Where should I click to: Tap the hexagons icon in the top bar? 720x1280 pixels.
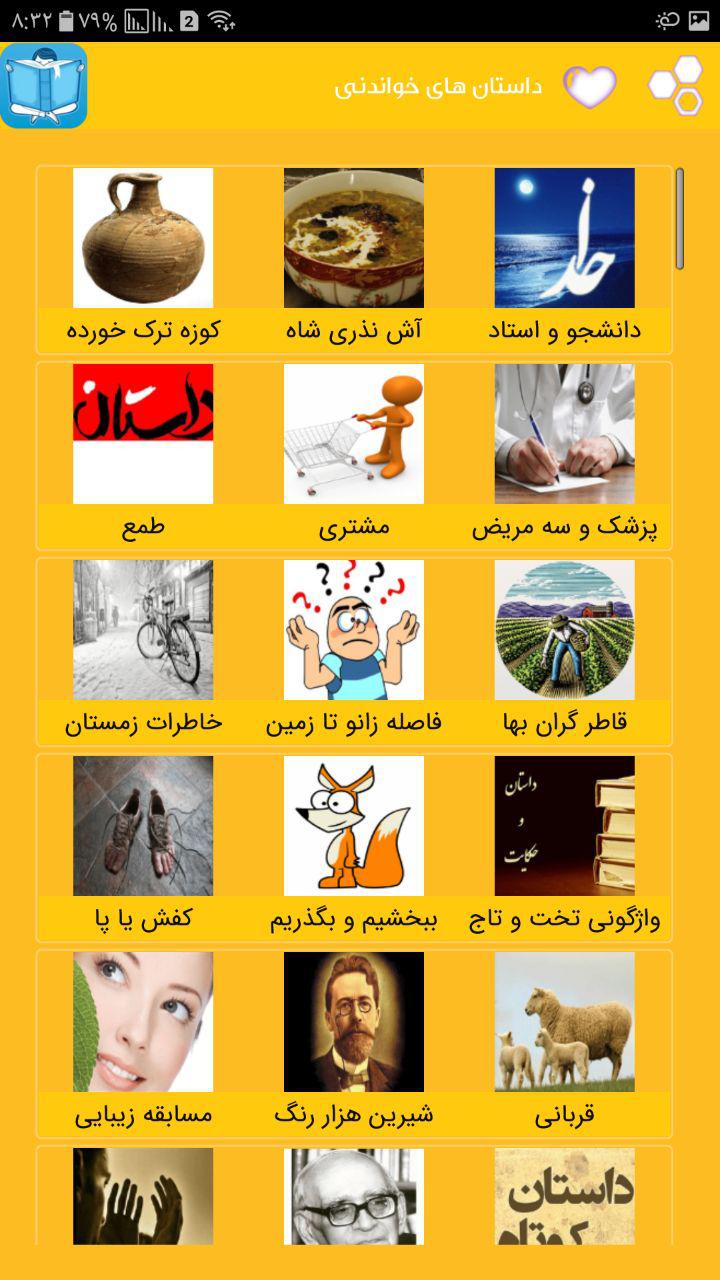pos(676,87)
